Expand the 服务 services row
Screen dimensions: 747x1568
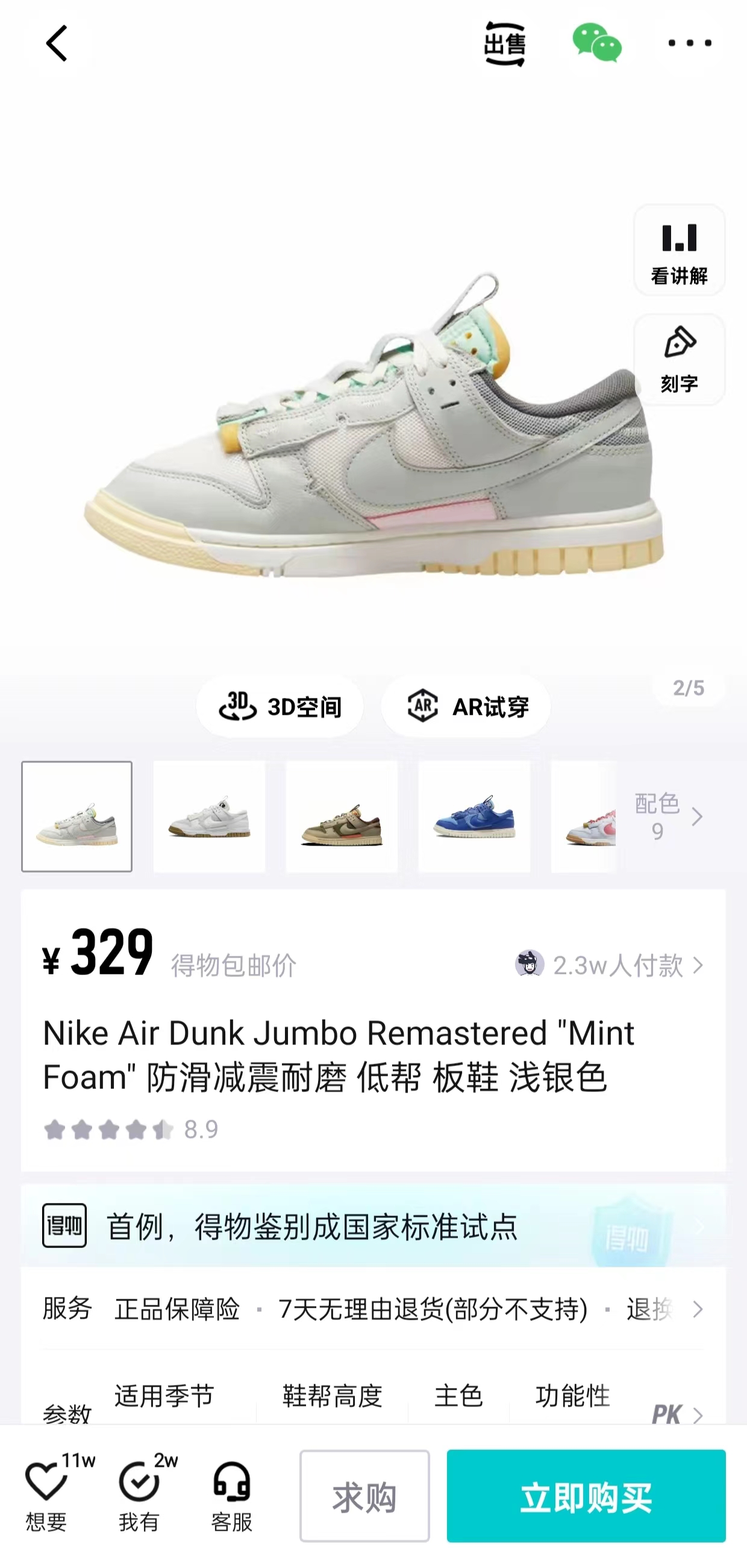373,1309
